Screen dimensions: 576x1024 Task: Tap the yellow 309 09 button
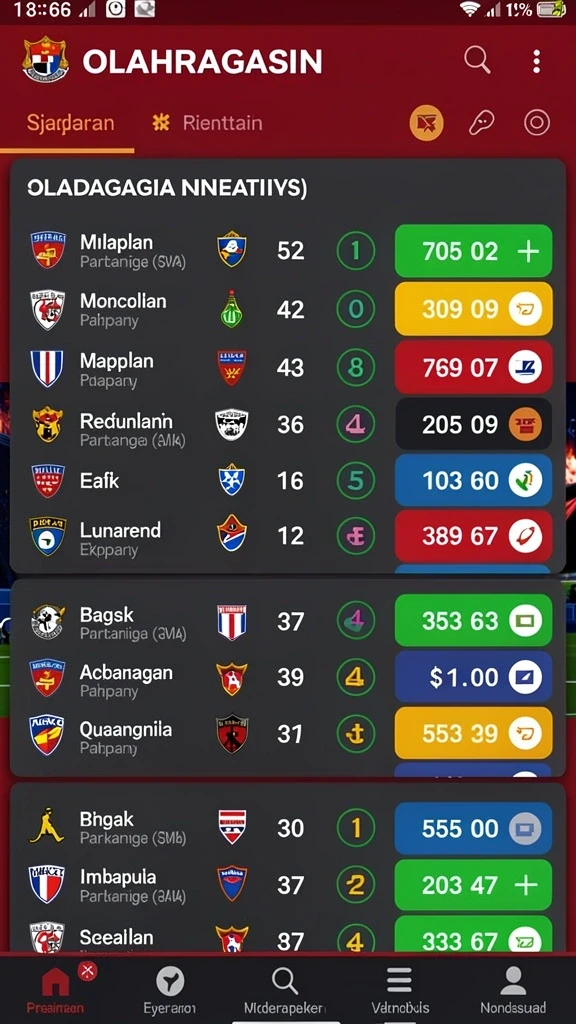[x=473, y=309]
